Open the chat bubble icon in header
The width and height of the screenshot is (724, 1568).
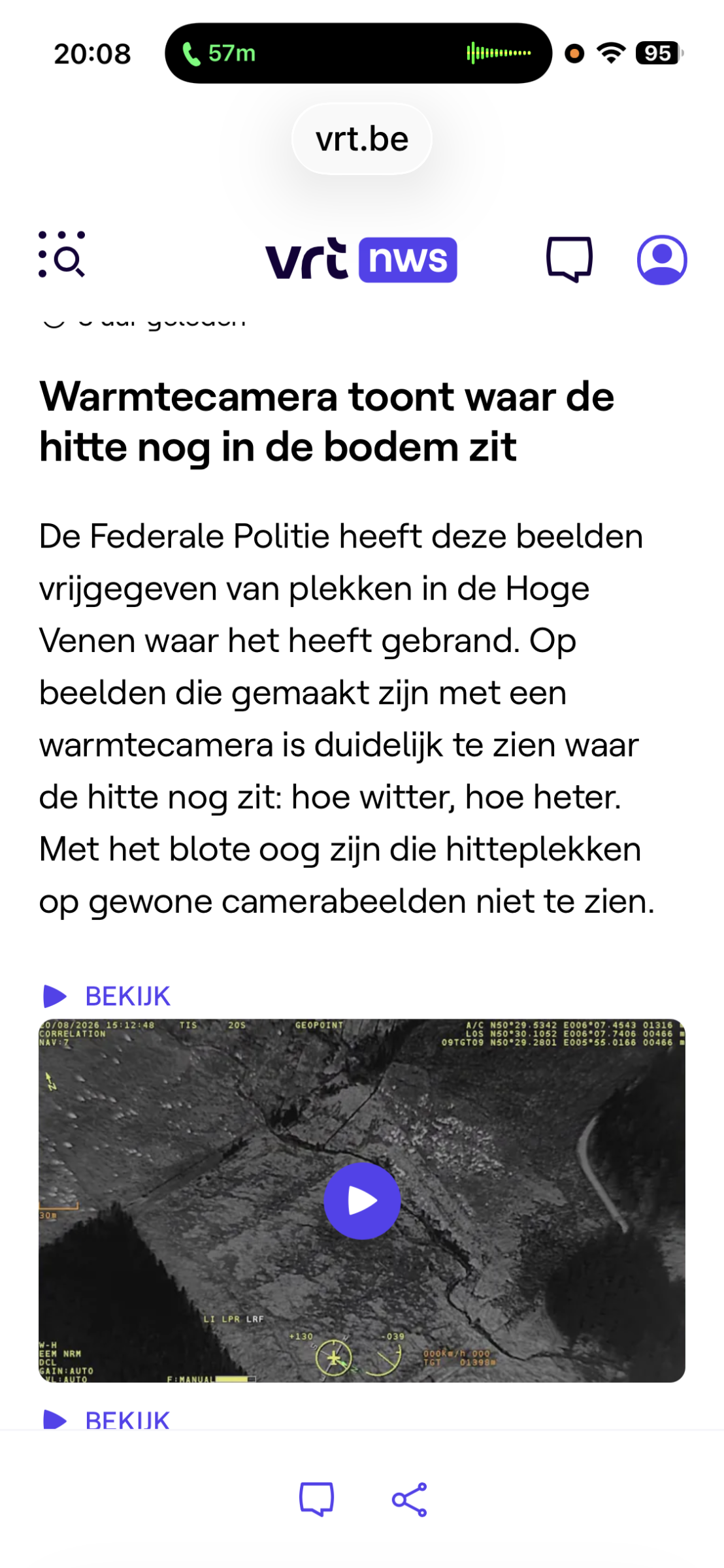569,259
